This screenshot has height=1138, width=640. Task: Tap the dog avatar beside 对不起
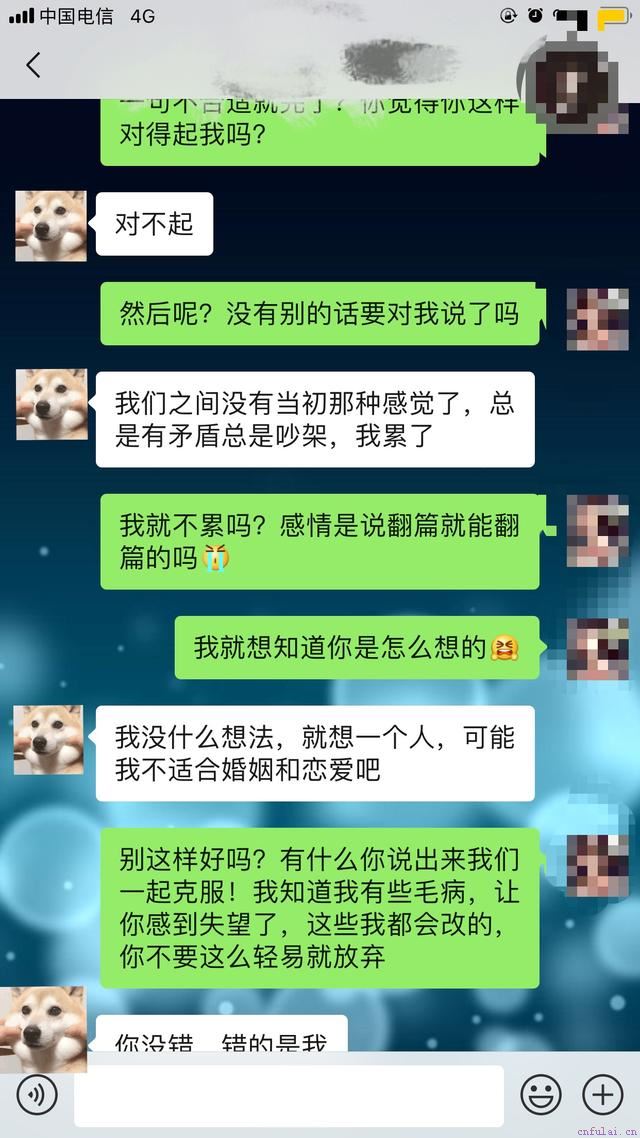(51, 226)
